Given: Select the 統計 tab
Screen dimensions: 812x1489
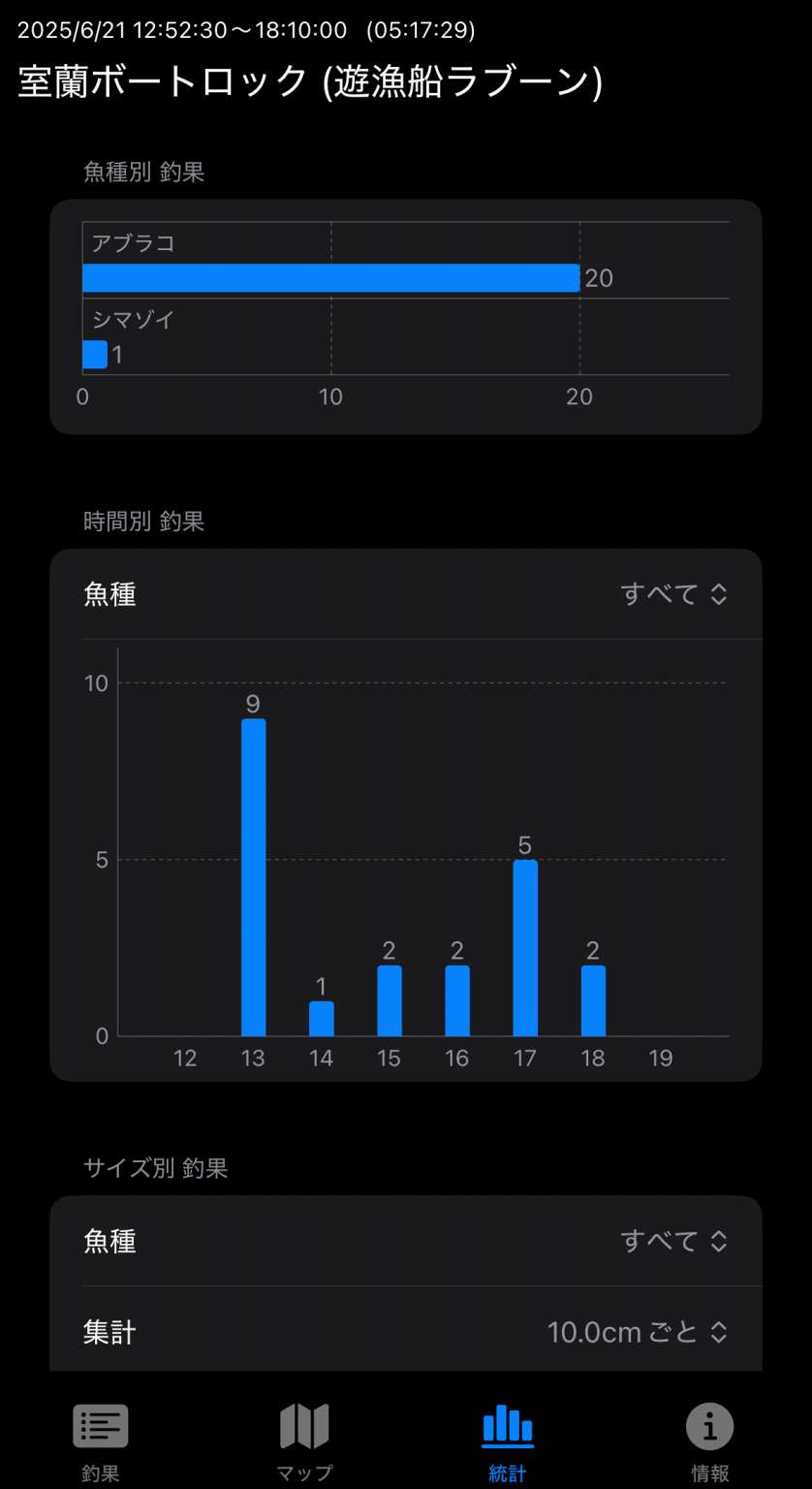Looking at the screenshot, I should pos(508,1442).
